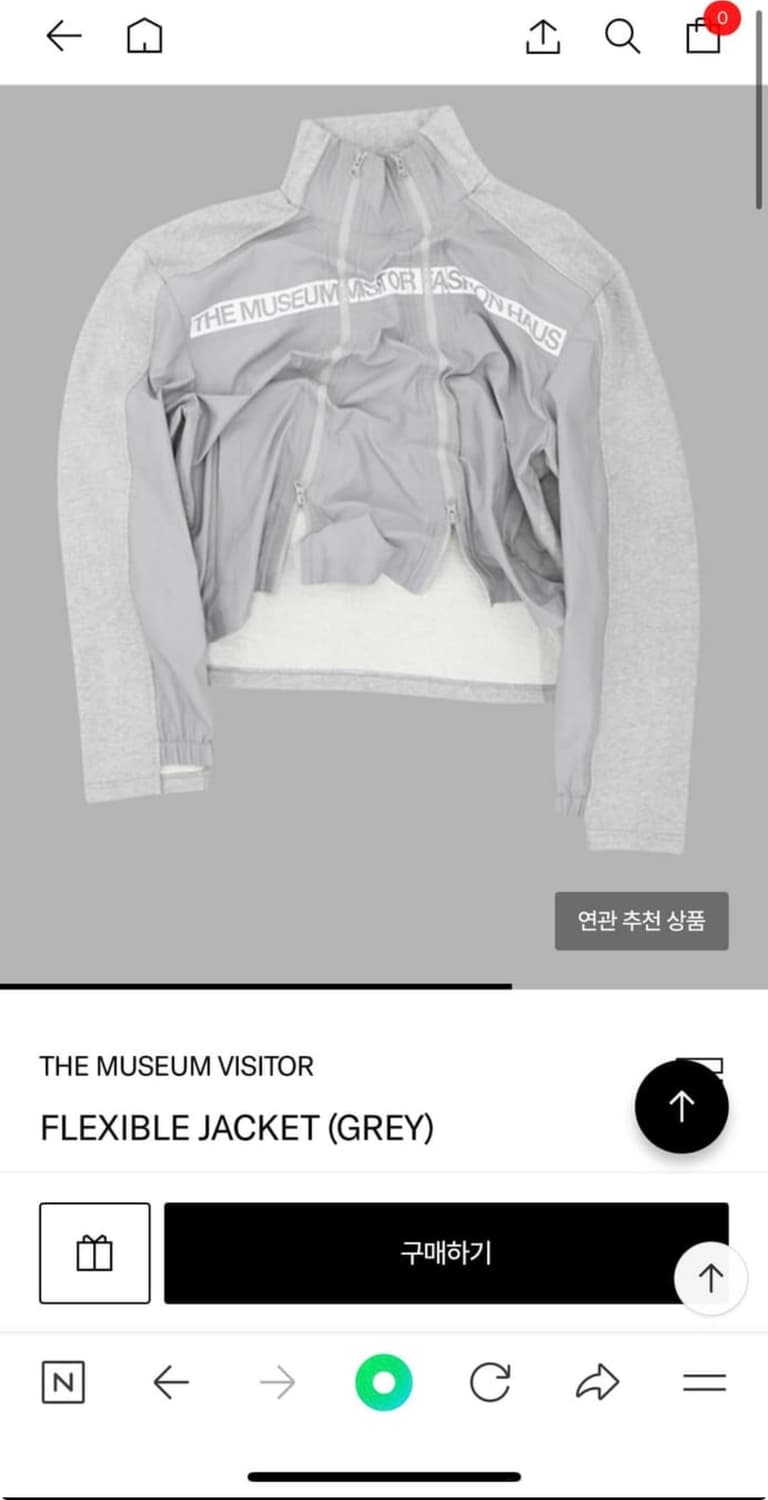The image size is (768, 1500).
Task: Share the page via bottom arrow icon
Action: [x=596, y=1383]
